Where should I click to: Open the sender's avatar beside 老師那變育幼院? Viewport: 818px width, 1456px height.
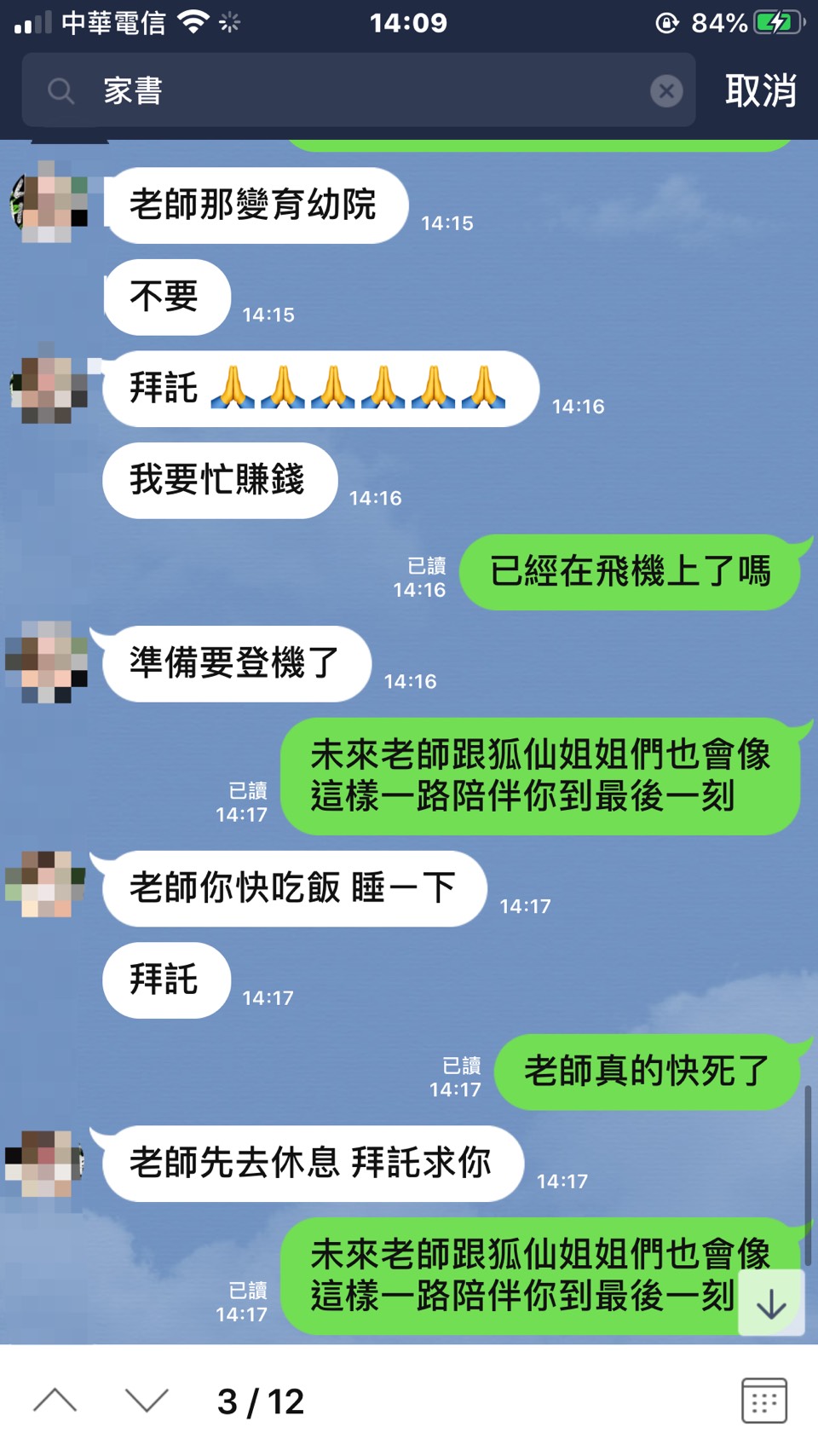pos(49,203)
